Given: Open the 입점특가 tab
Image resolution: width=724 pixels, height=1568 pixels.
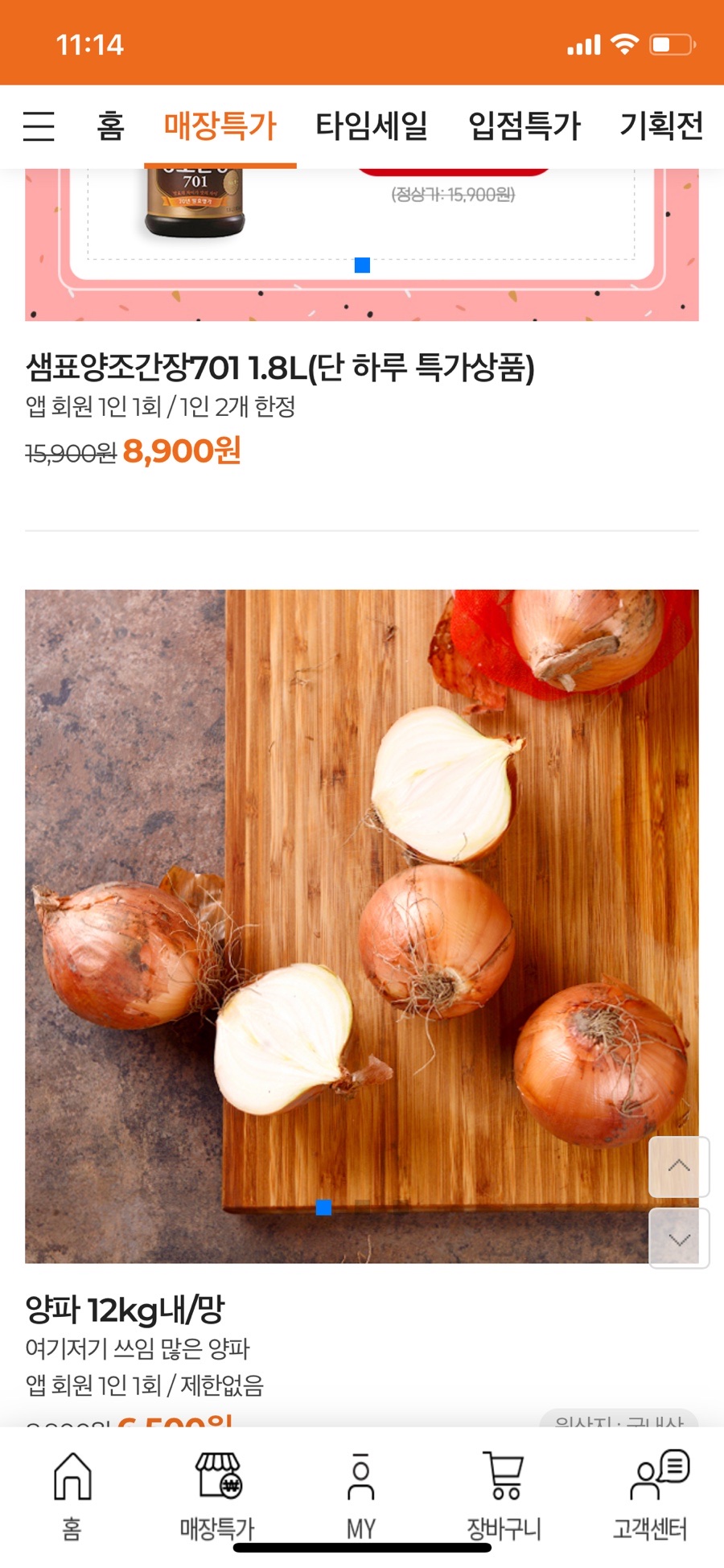Looking at the screenshot, I should tap(524, 126).
